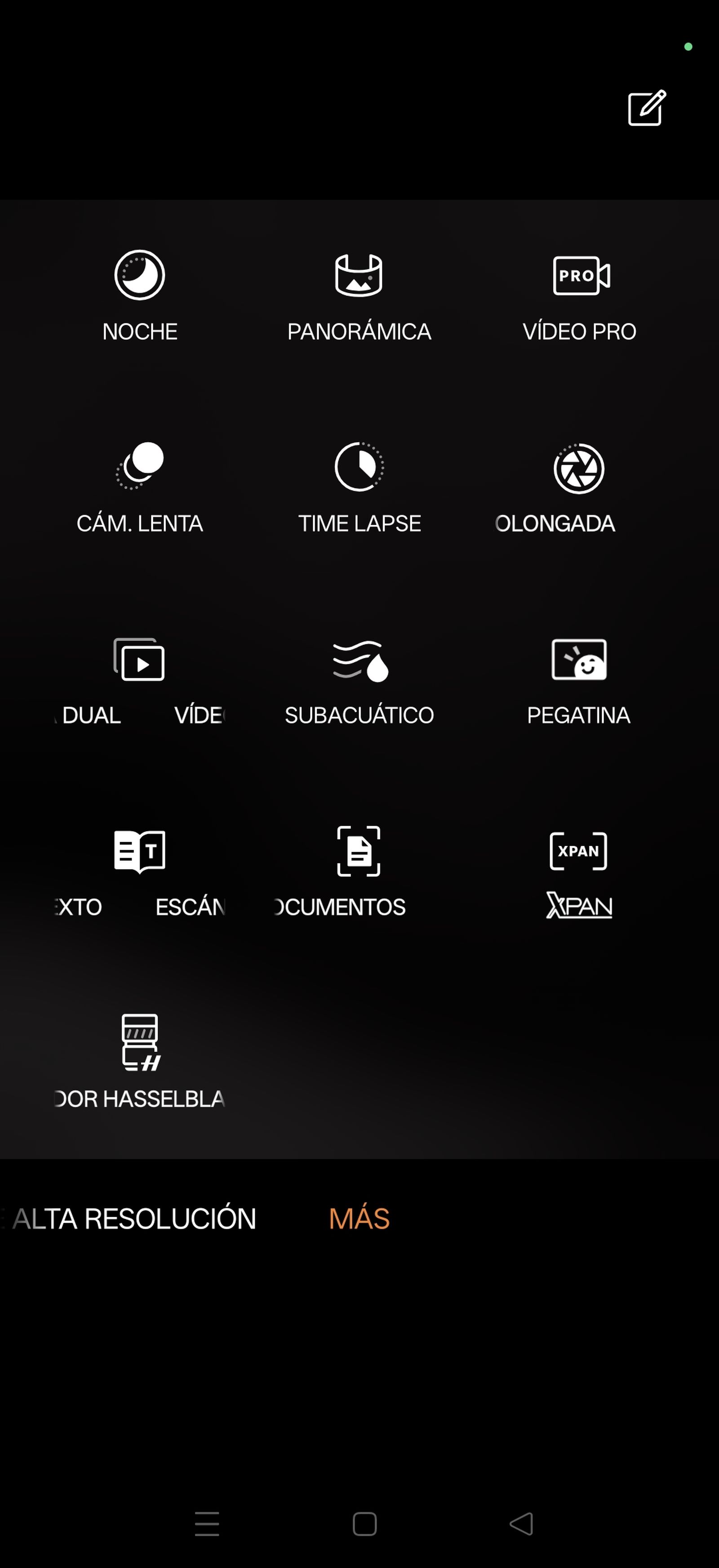The width and height of the screenshot is (719, 1568).
Task: Select the Dual Vídeo mode
Action: [x=139, y=682]
